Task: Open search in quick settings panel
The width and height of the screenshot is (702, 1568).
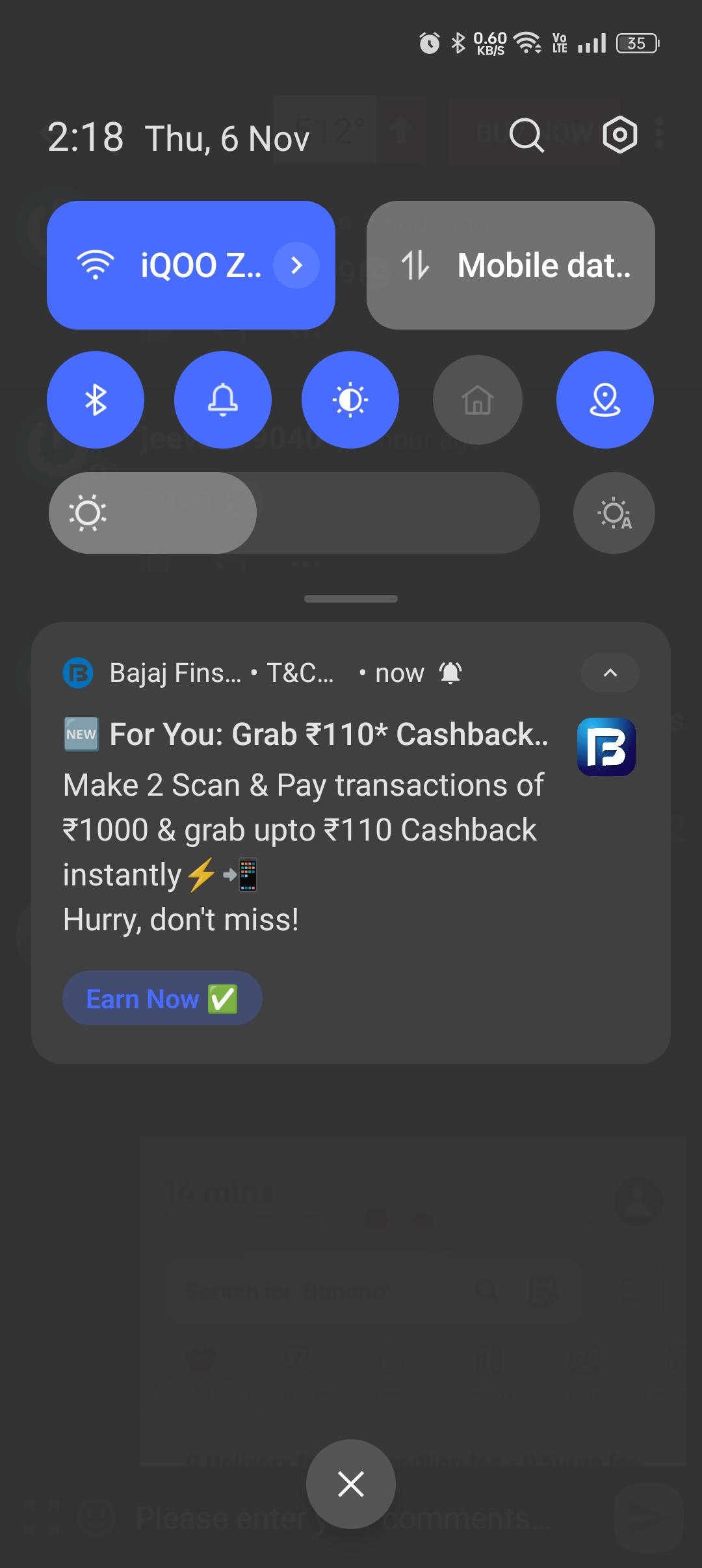Action: pos(526,135)
